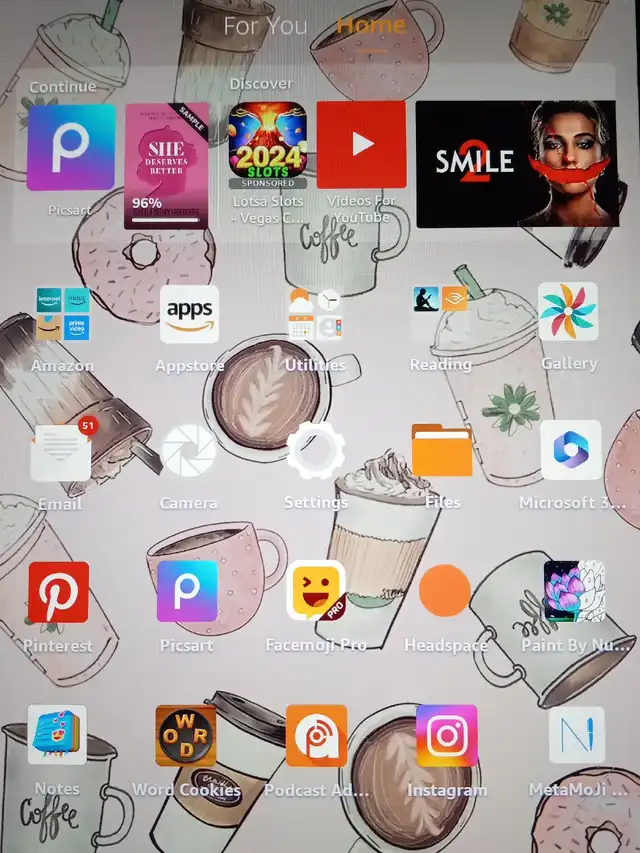Image resolution: width=640 pixels, height=853 pixels.
Task: Open the sponsored Lotsa Slots app
Action: tap(267, 146)
